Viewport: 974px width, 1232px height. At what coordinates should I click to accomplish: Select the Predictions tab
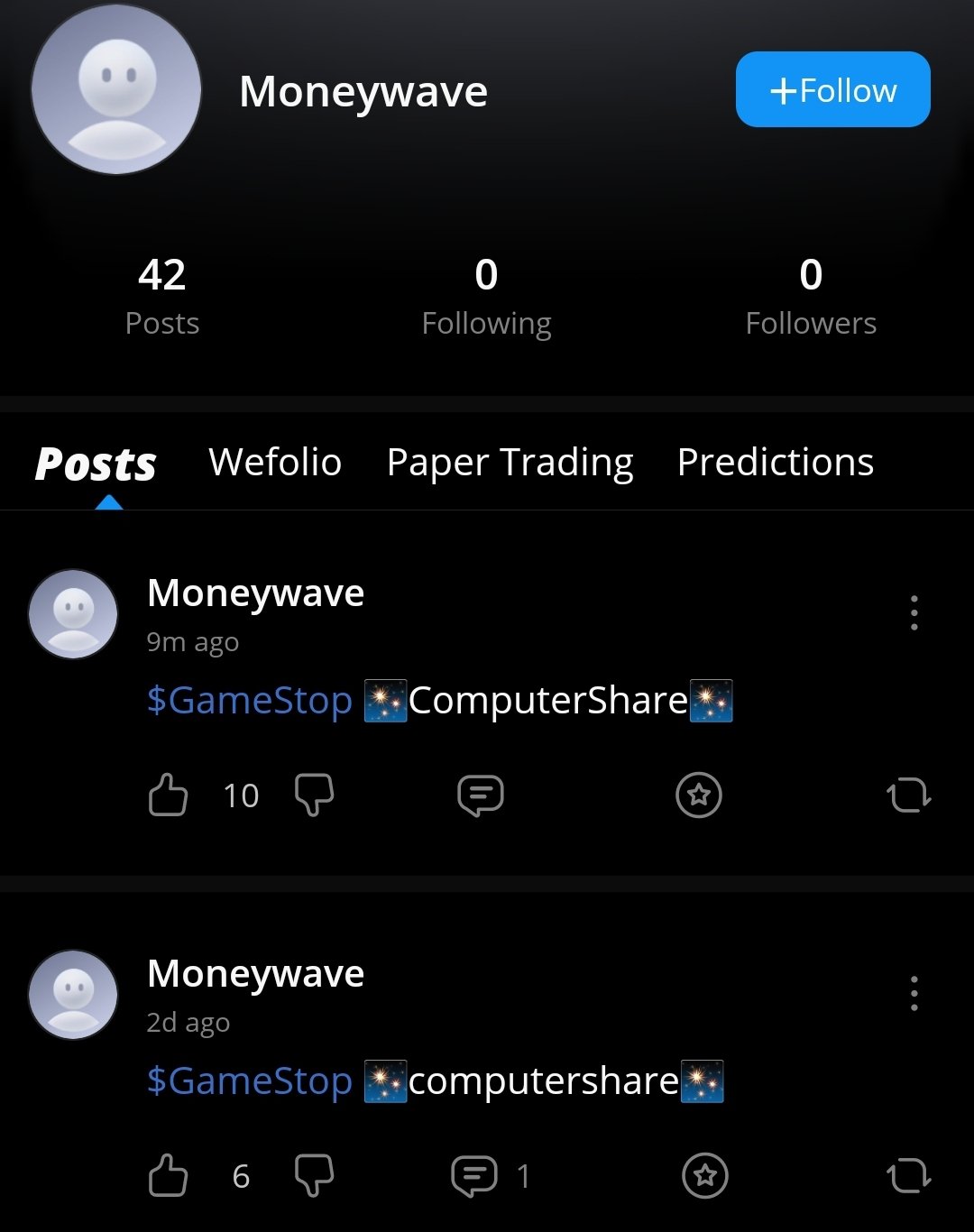[x=776, y=462]
